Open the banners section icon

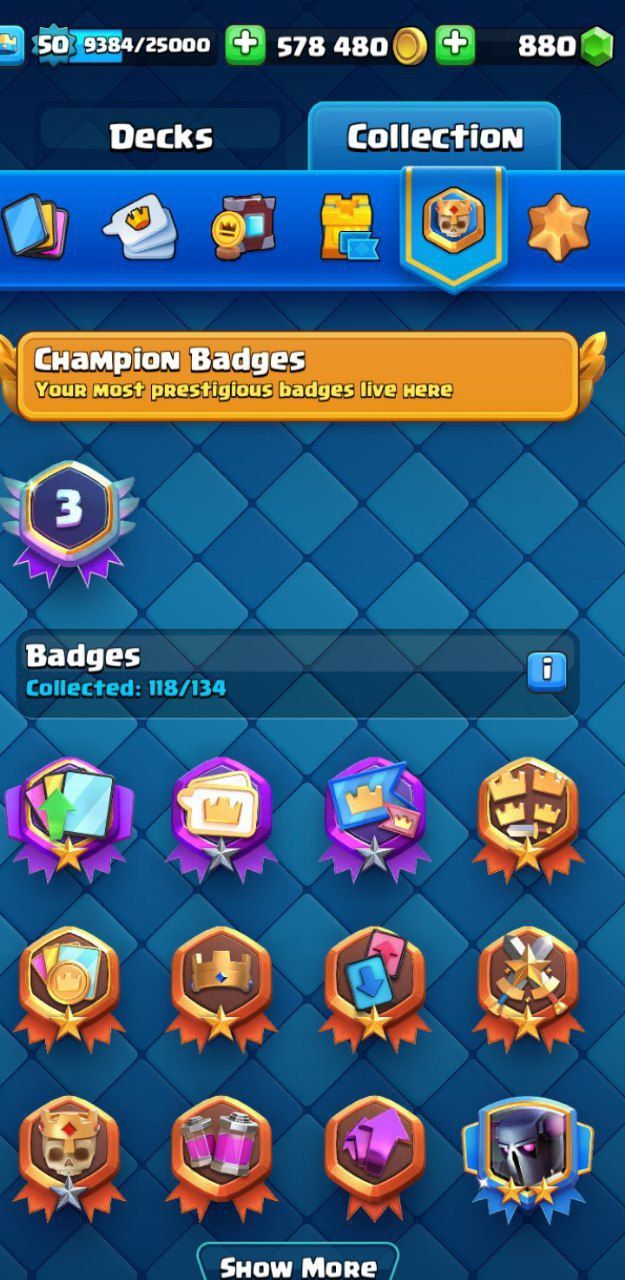click(243, 226)
